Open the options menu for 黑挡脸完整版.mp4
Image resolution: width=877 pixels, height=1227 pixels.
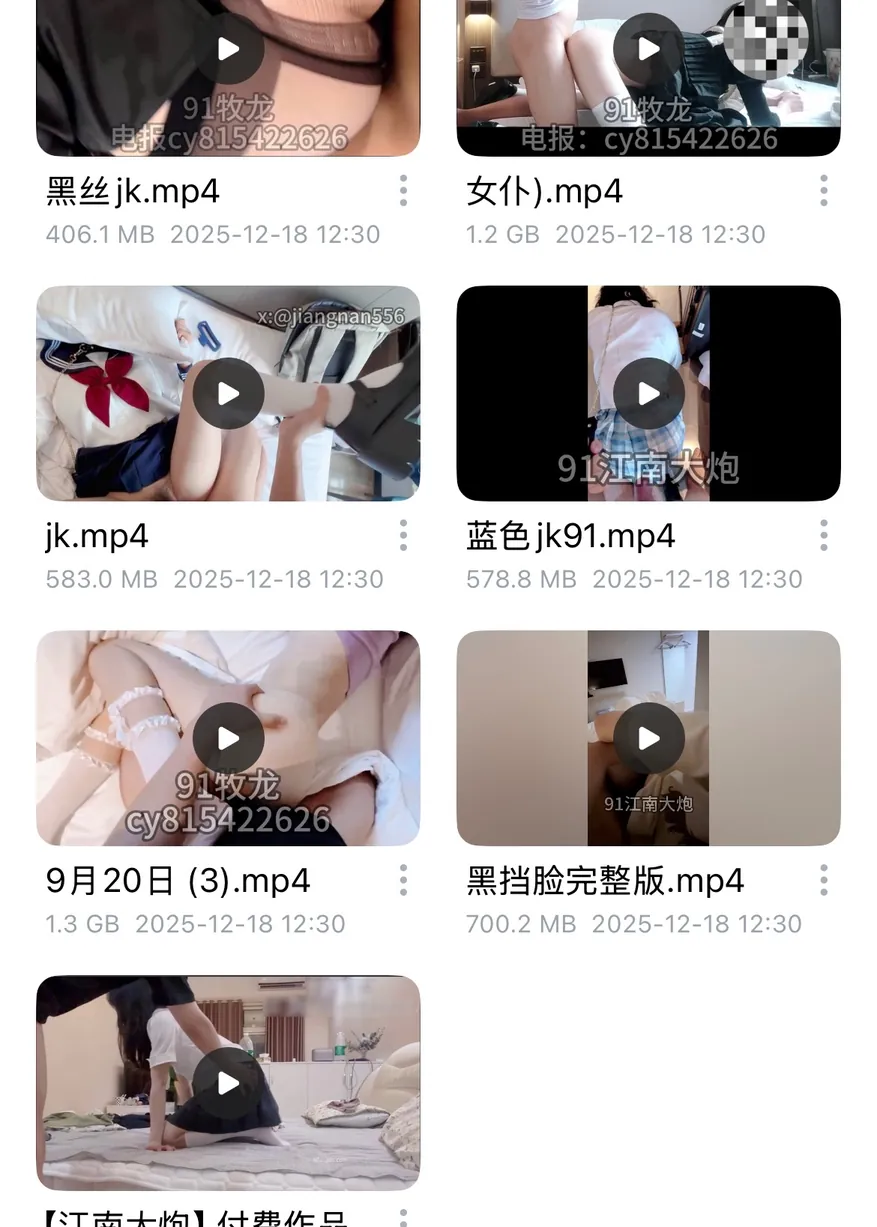823,880
